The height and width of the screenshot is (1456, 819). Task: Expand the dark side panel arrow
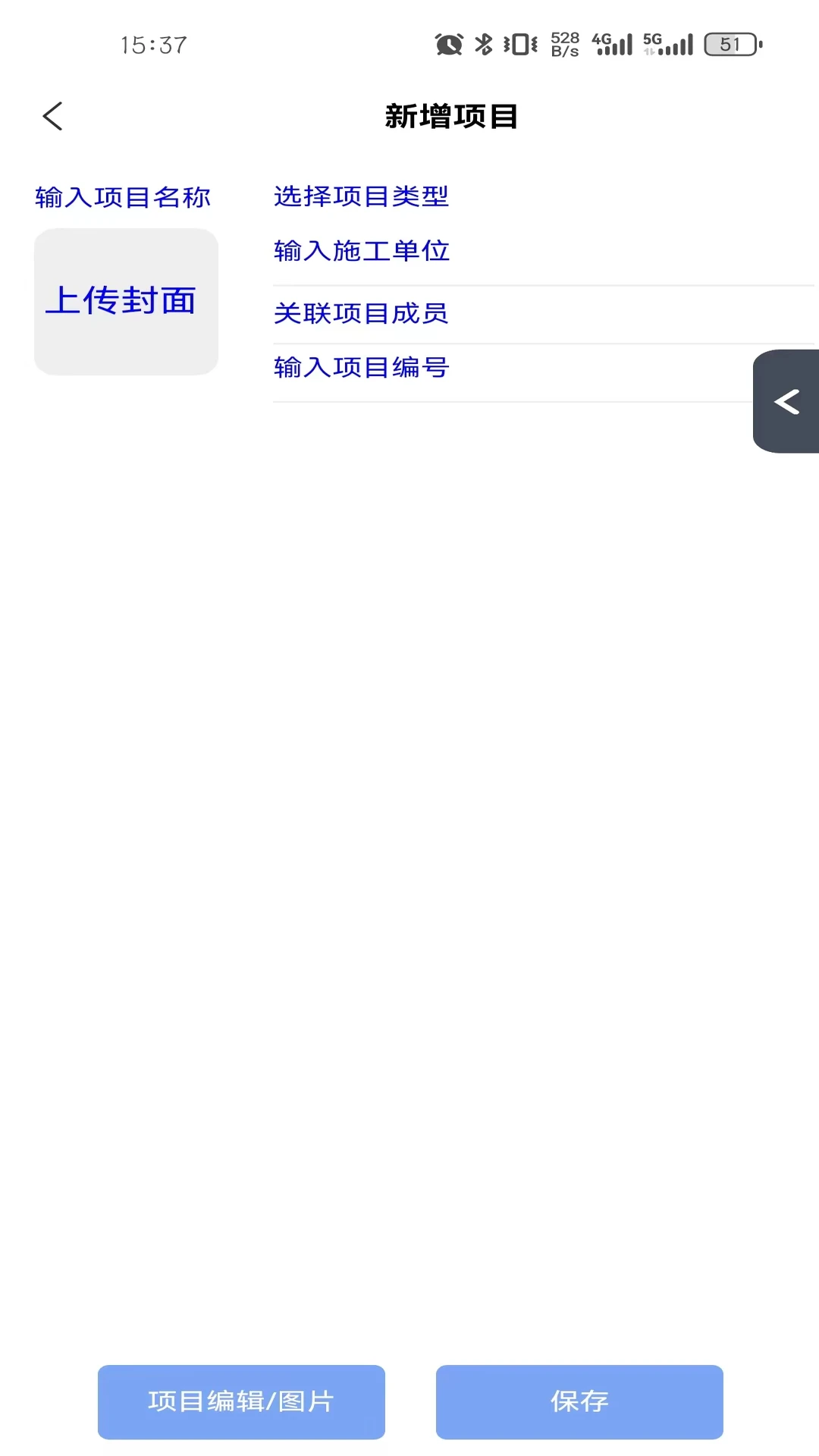(x=787, y=401)
